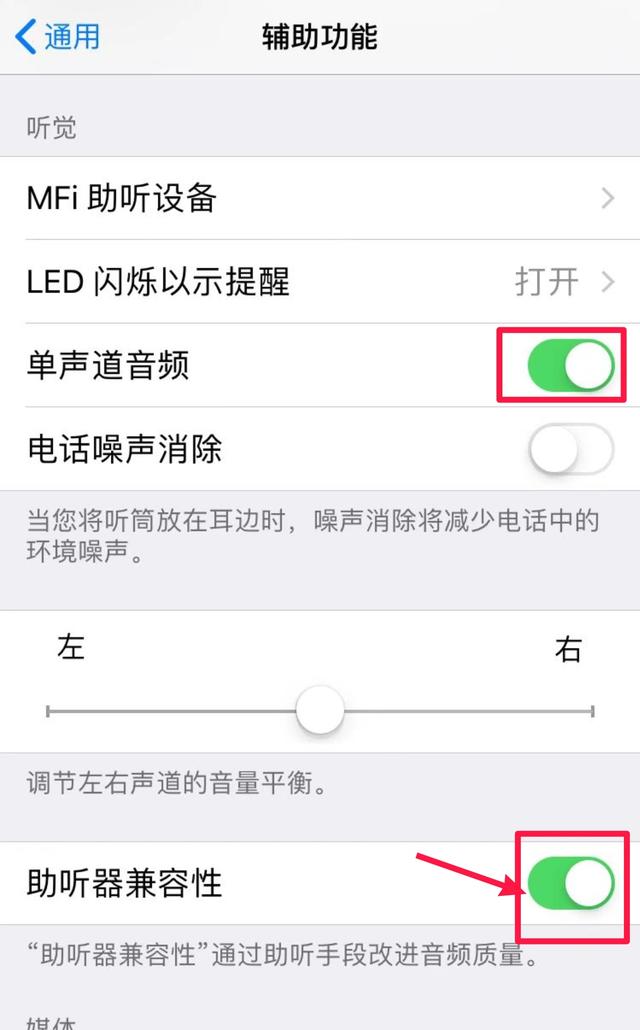Image resolution: width=640 pixels, height=1030 pixels.
Task: Tap the left-right audio balance slider
Action: pos(320,712)
